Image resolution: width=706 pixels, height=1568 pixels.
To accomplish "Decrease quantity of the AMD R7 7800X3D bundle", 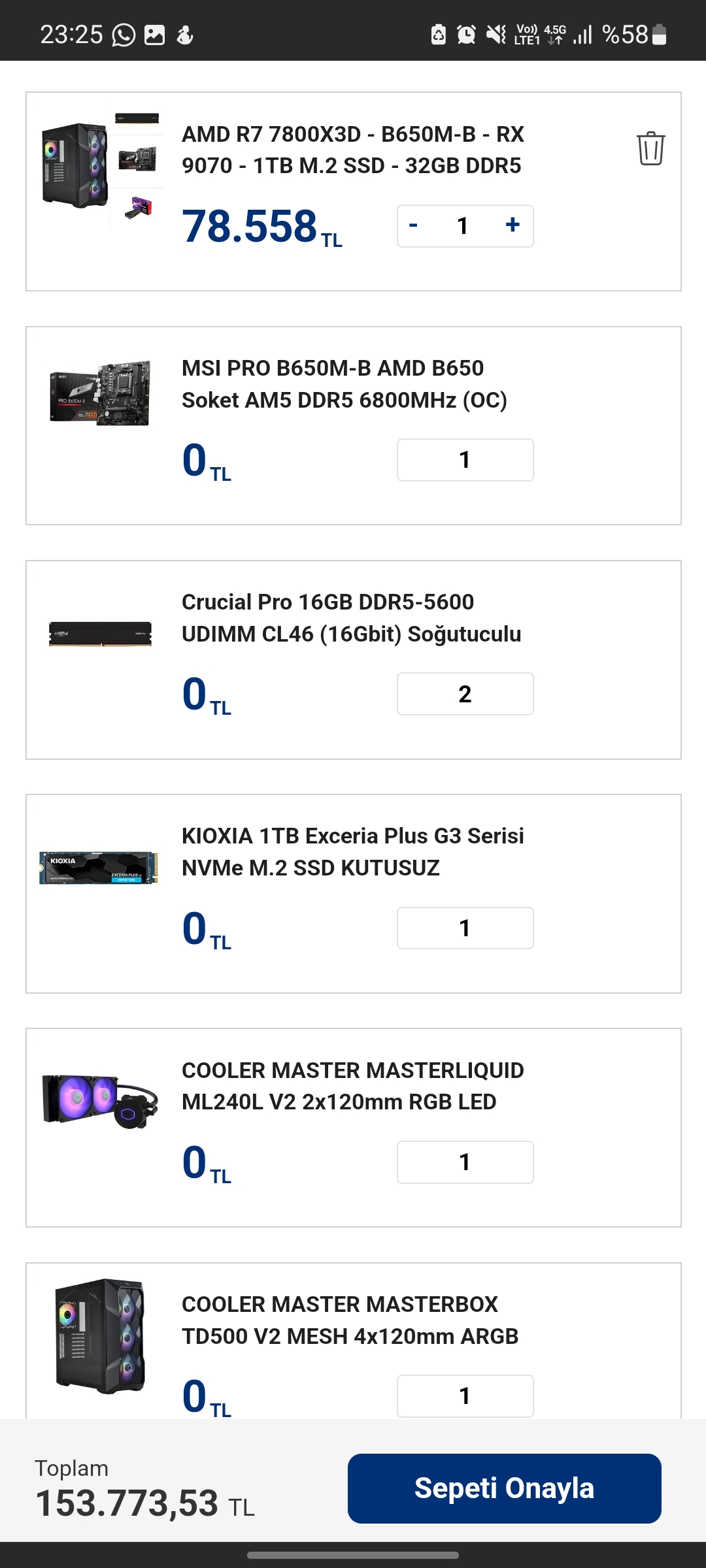I will point(413,226).
